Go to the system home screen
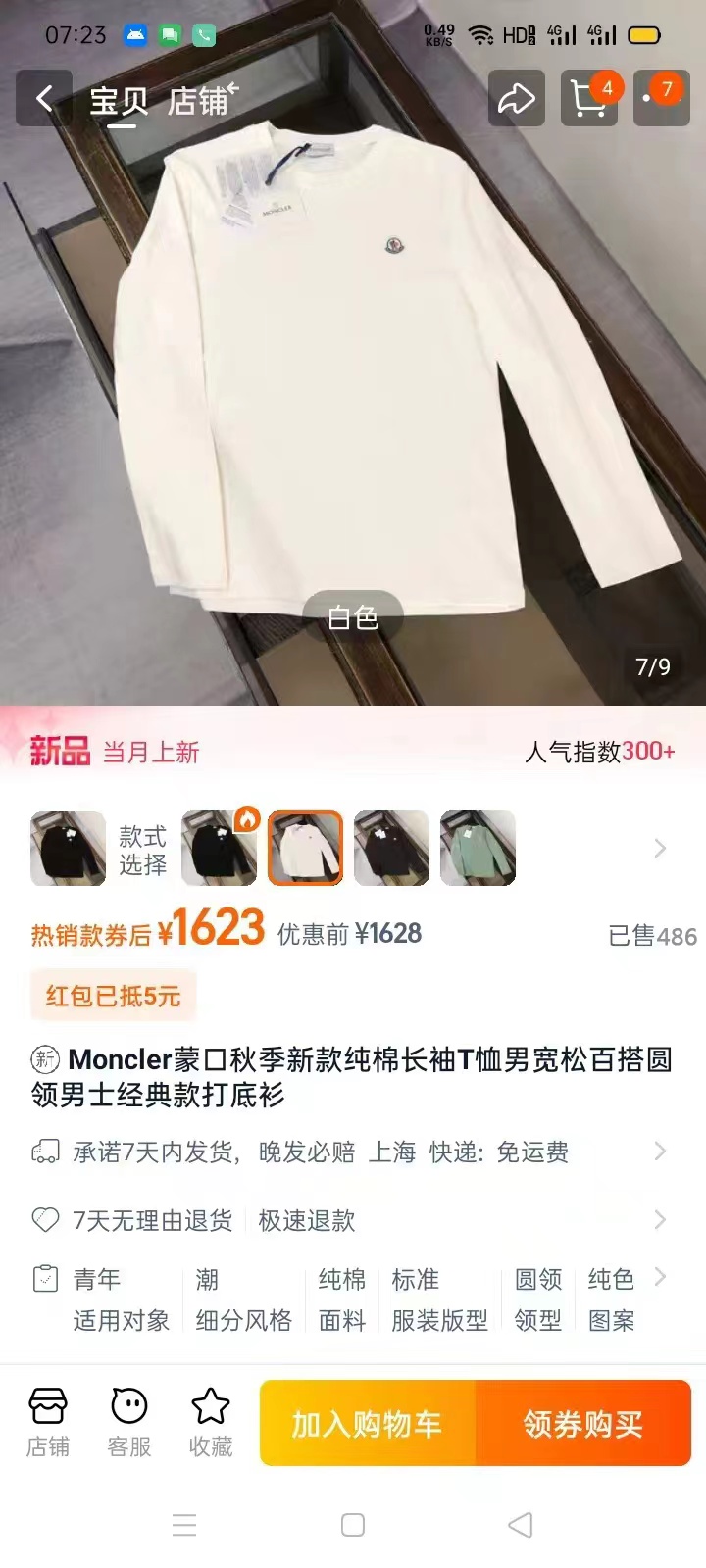Image resolution: width=706 pixels, height=1568 pixels. pyautogui.click(x=353, y=1525)
